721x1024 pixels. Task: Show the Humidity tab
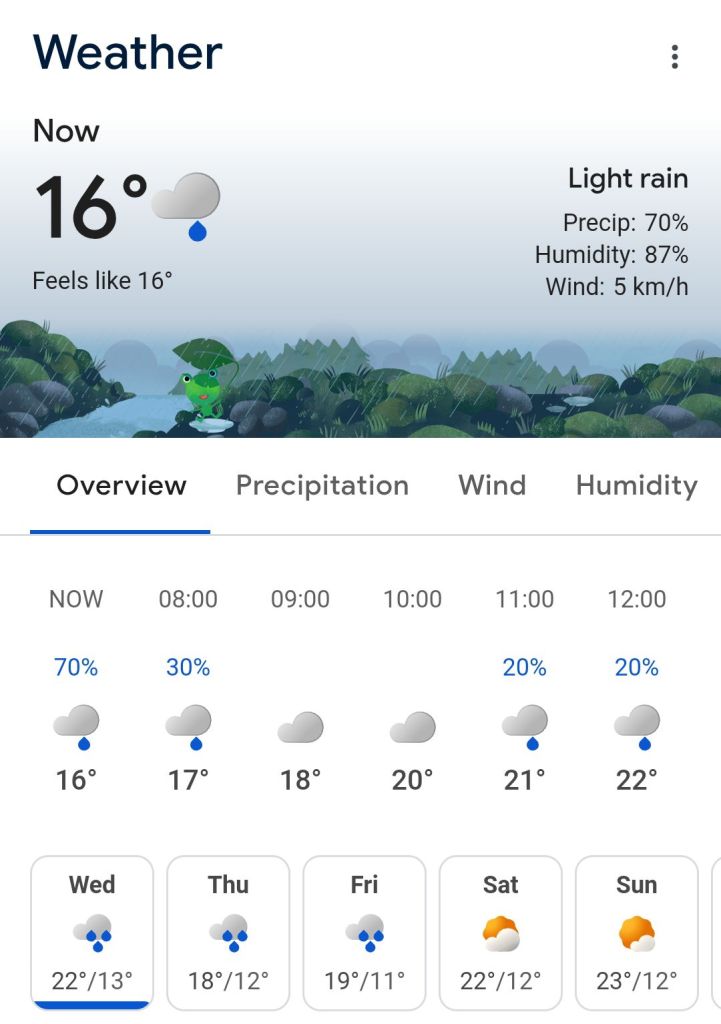pos(636,486)
